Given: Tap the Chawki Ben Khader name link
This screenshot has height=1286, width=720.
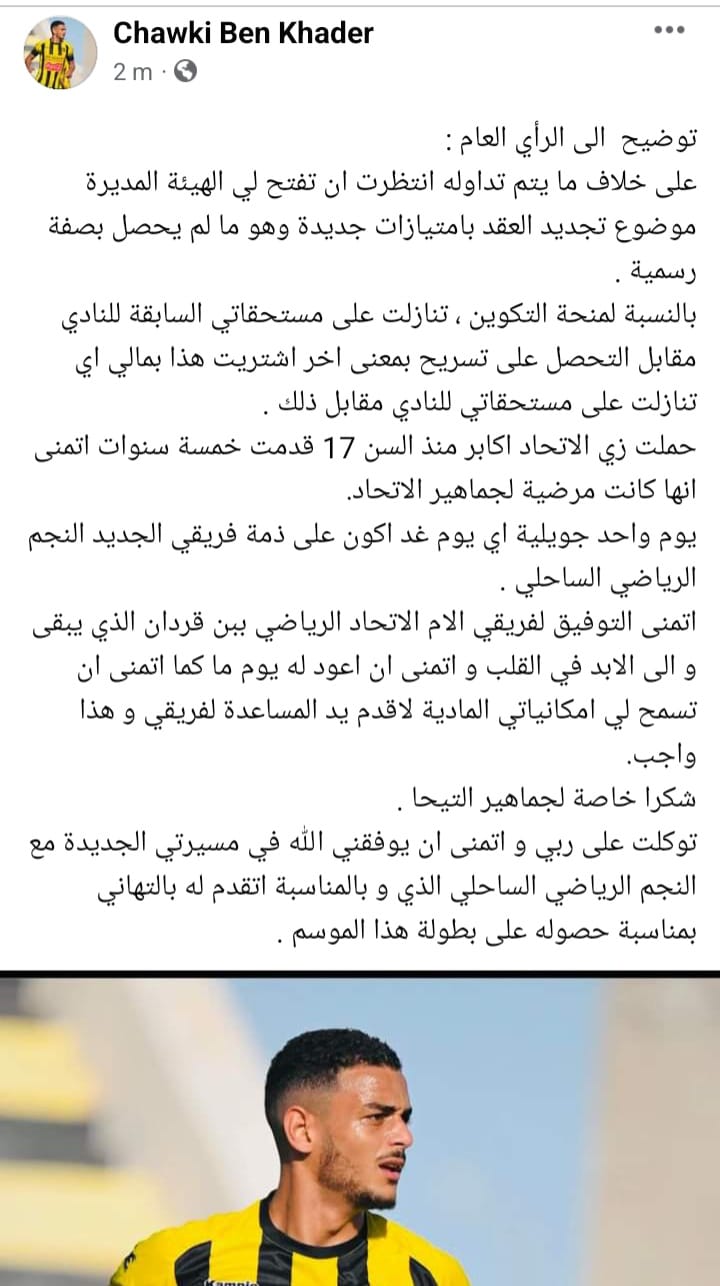Looking at the screenshot, I should (x=243, y=33).
